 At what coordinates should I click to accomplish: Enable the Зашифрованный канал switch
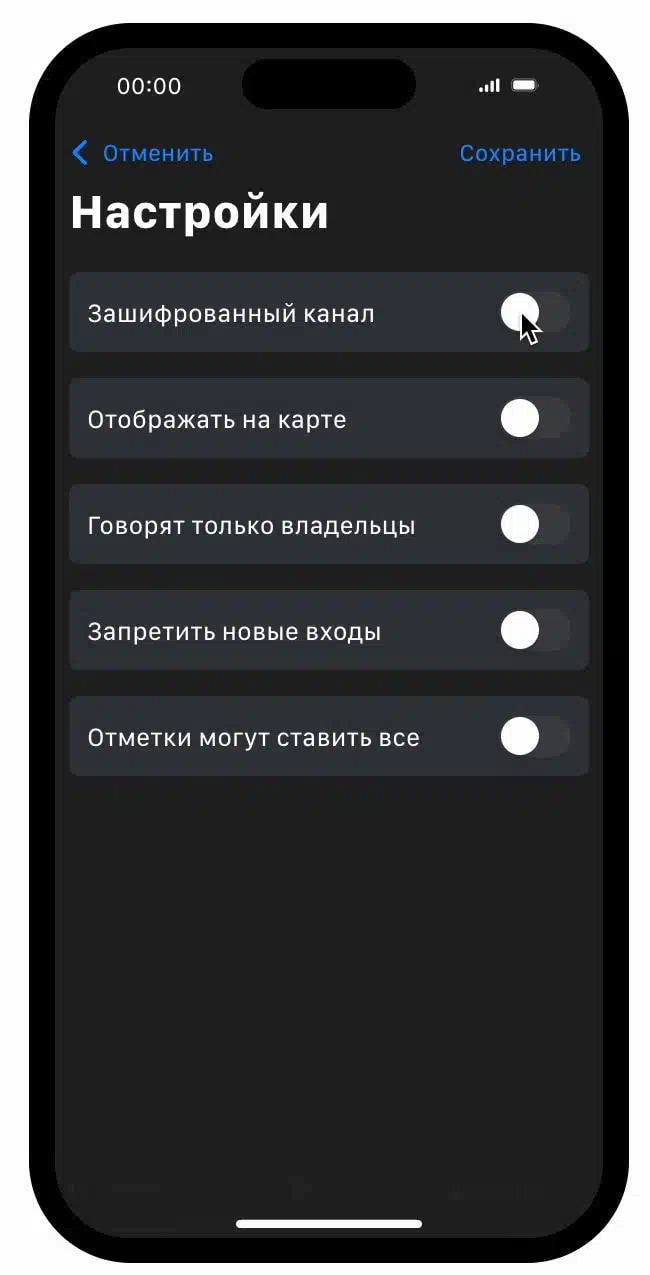tap(535, 312)
